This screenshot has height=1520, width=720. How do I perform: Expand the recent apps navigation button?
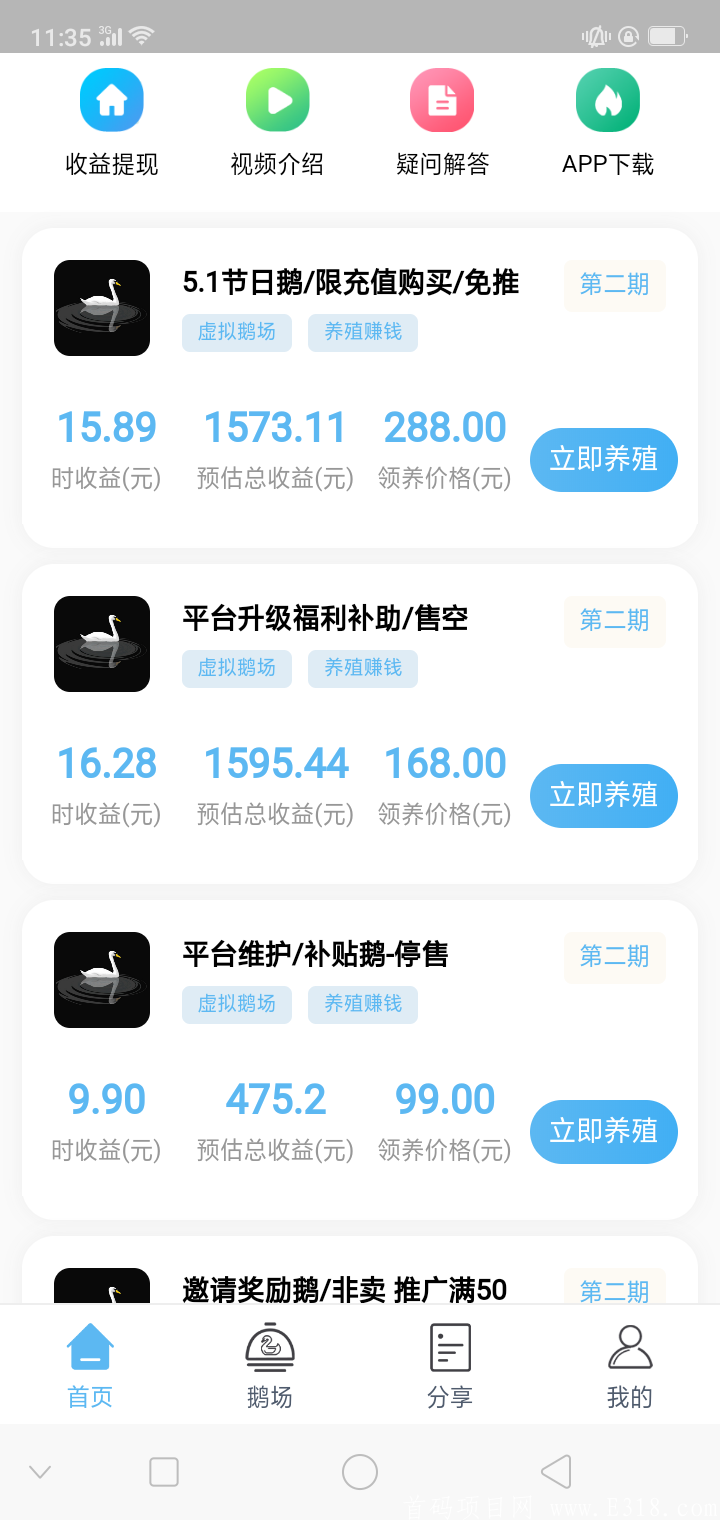coord(164,1471)
